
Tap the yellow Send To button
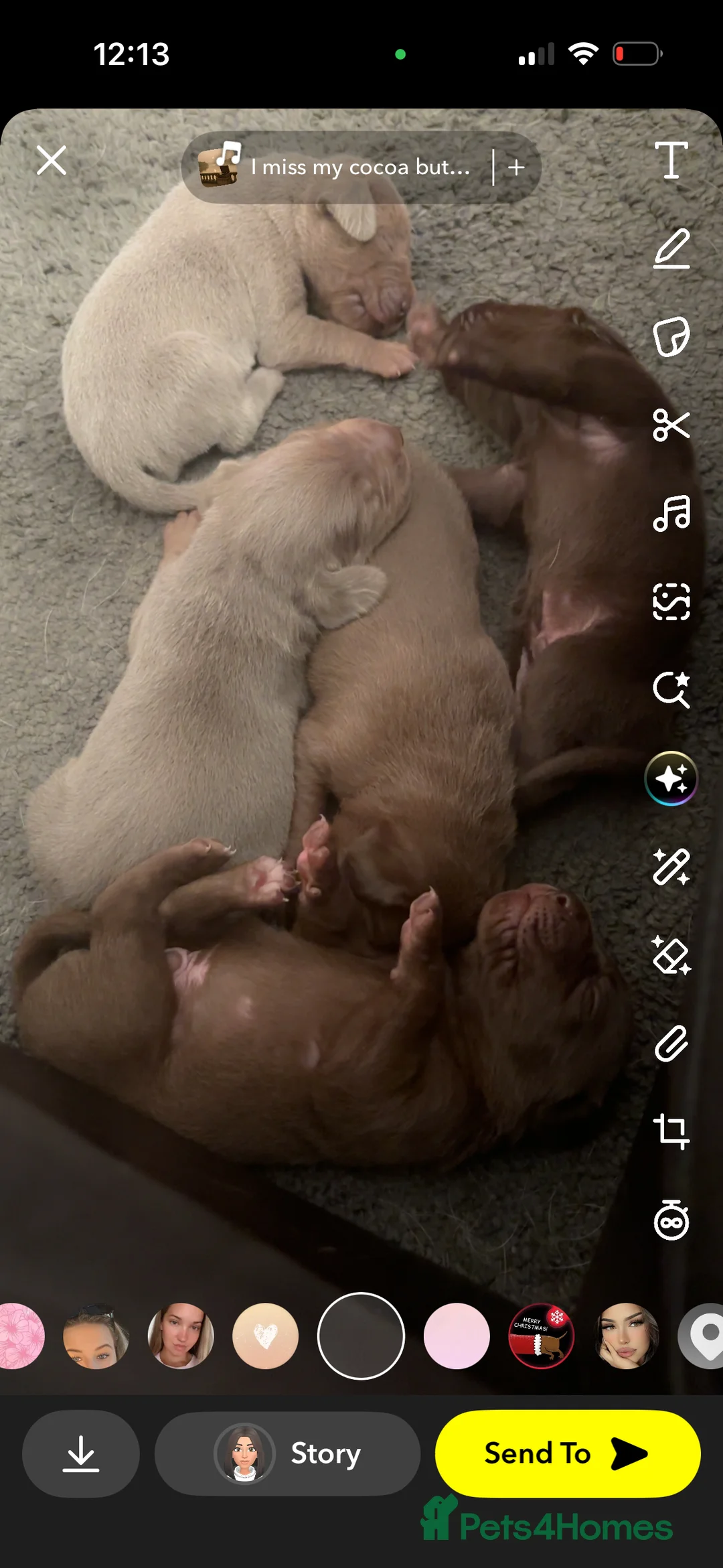(x=568, y=1453)
